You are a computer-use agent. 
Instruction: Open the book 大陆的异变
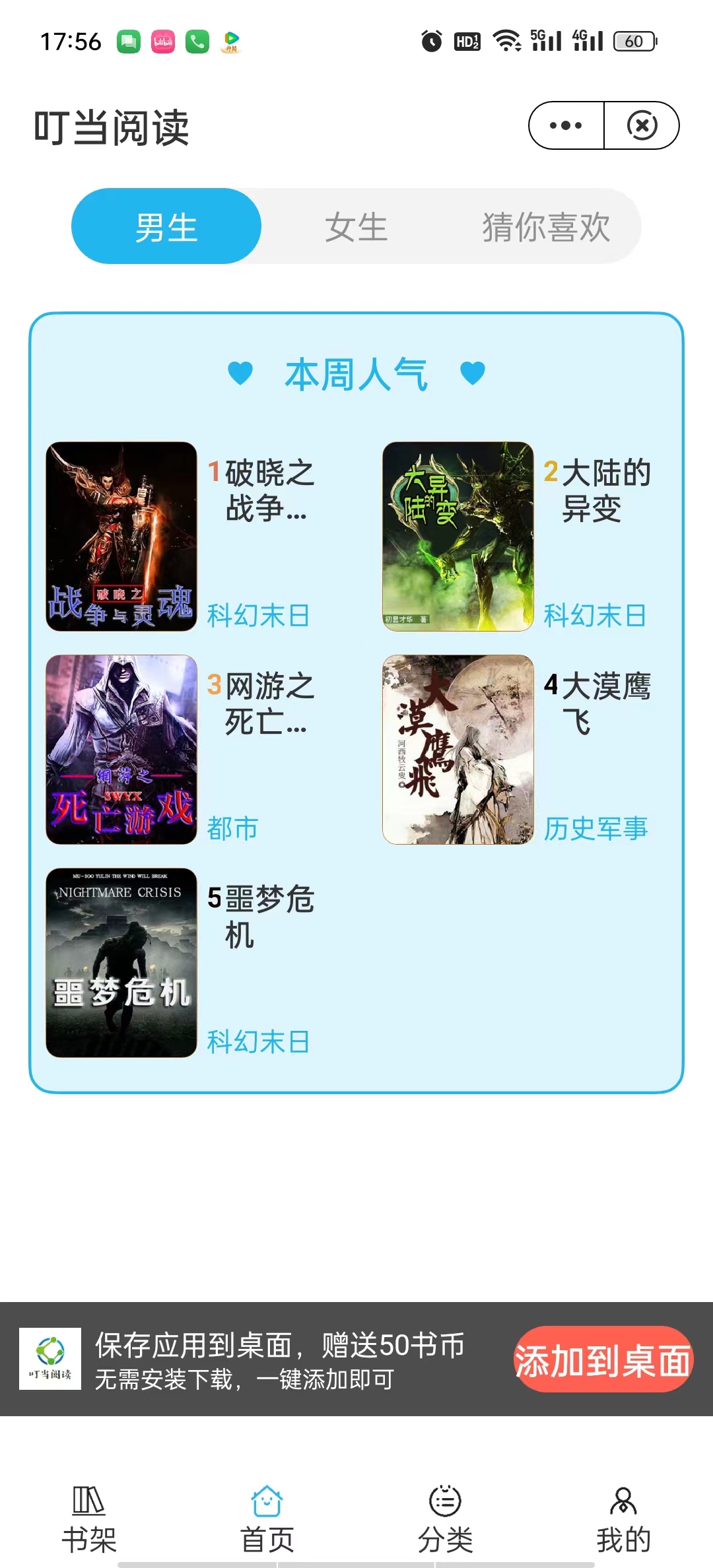[458, 537]
